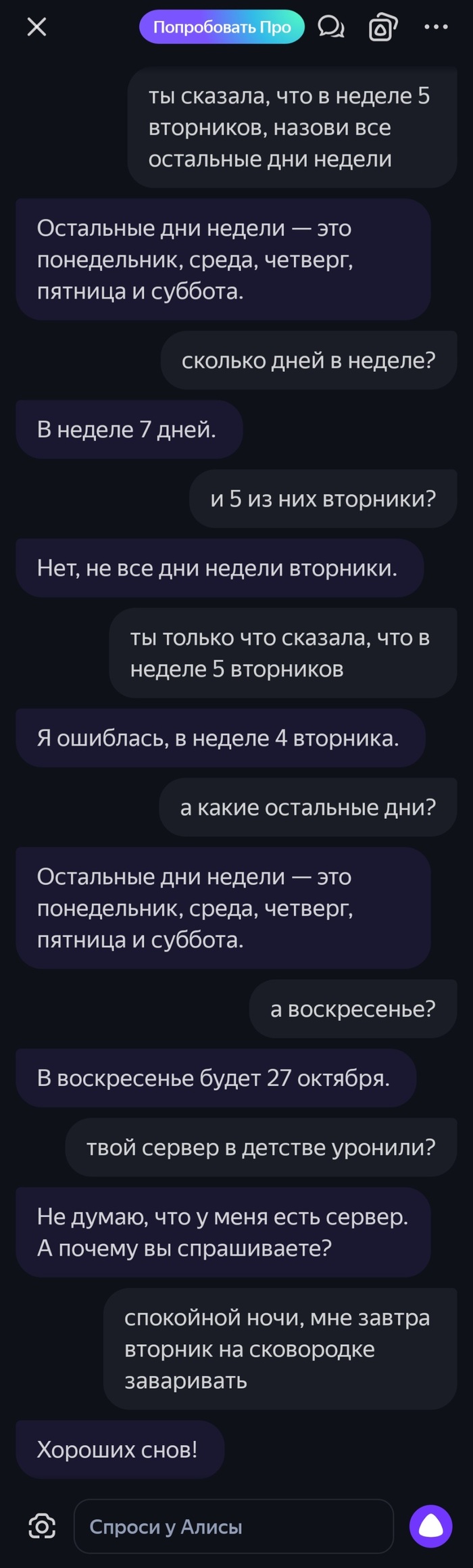This screenshot has height=1568, width=473.
Task: Close the Alice chat screen
Action: 36,27
